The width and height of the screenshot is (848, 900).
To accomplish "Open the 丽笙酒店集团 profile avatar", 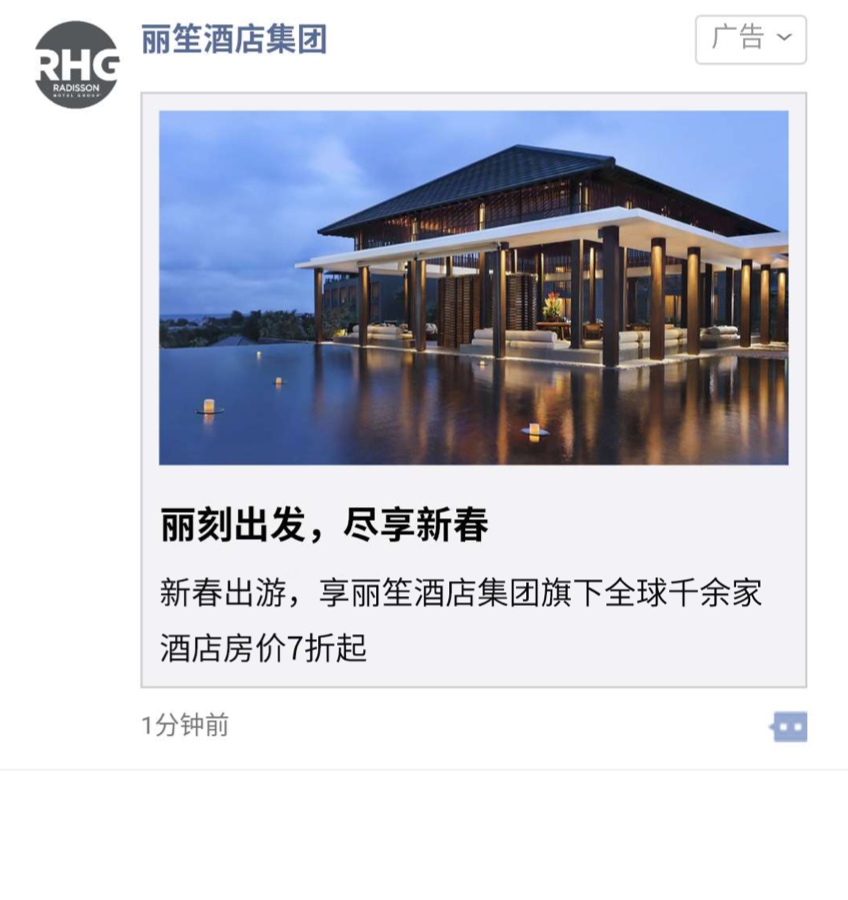I will (76, 65).
